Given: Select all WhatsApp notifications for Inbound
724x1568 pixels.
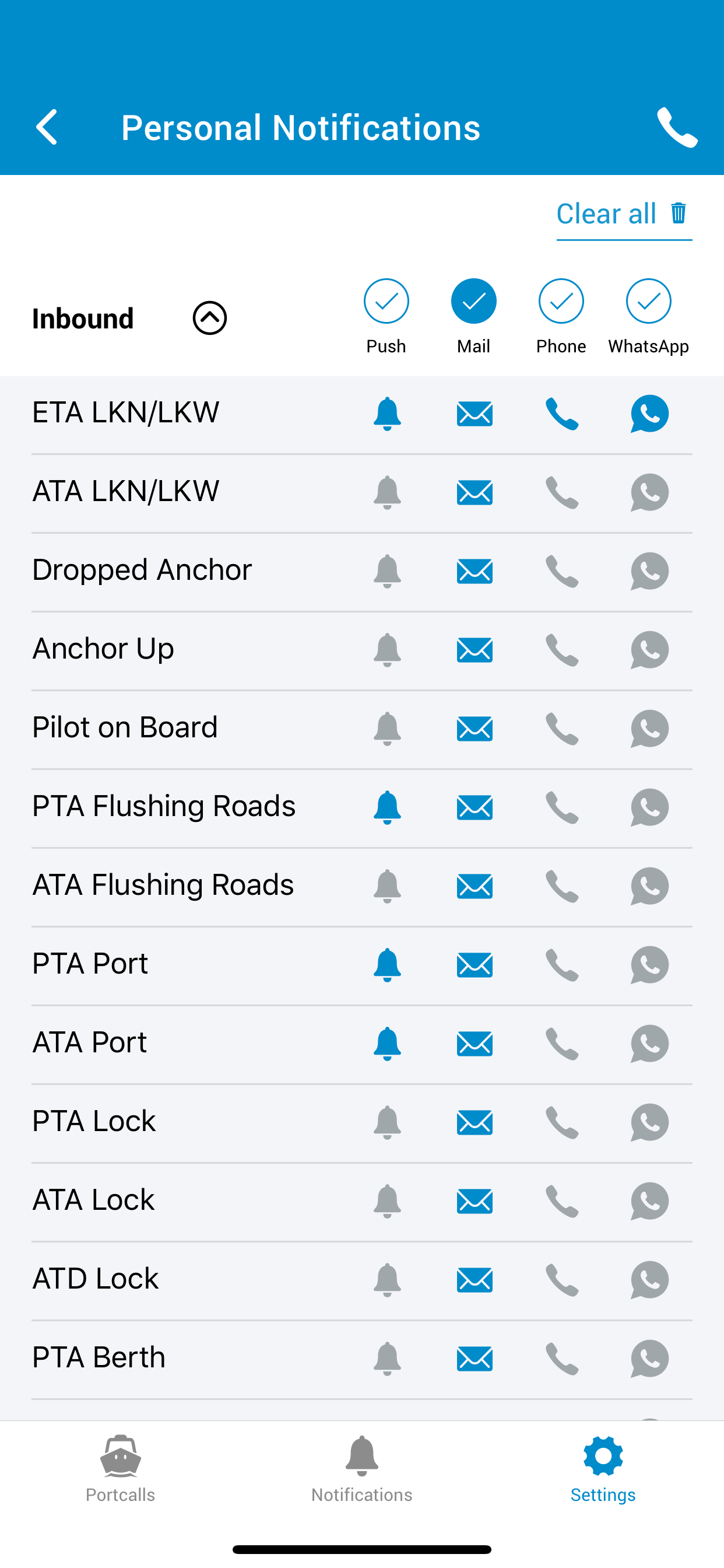Looking at the screenshot, I should [649, 302].
